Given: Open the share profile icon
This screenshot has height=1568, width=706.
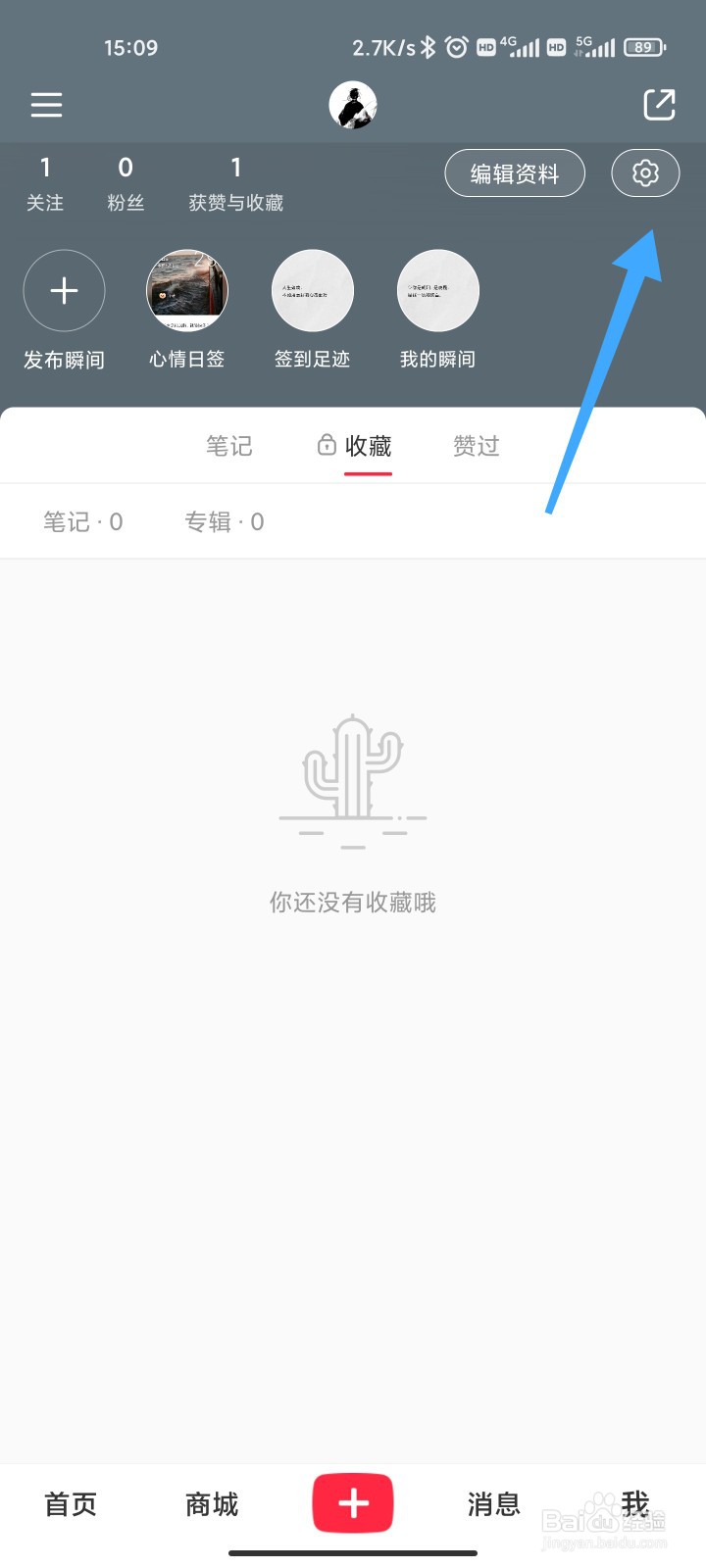Looking at the screenshot, I should point(659,104).
